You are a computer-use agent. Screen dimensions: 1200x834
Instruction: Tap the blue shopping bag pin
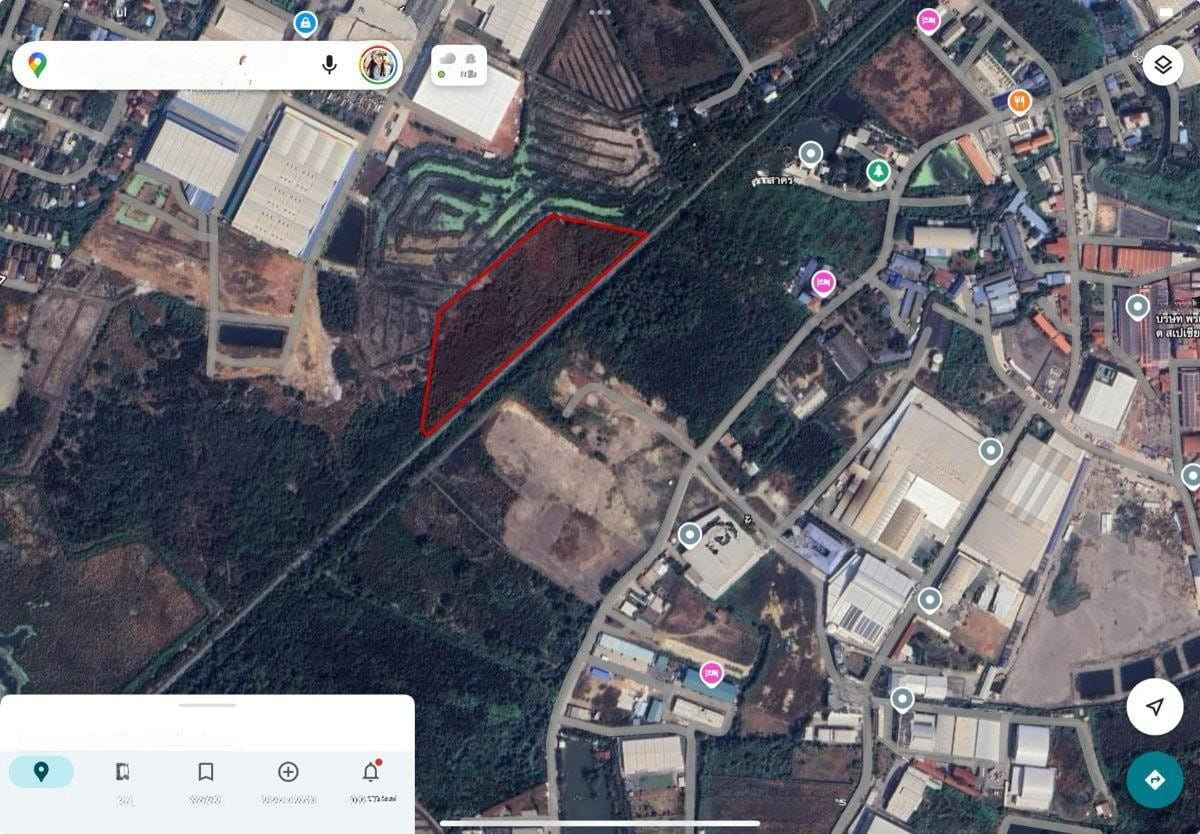pyautogui.click(x=306, y=22)
